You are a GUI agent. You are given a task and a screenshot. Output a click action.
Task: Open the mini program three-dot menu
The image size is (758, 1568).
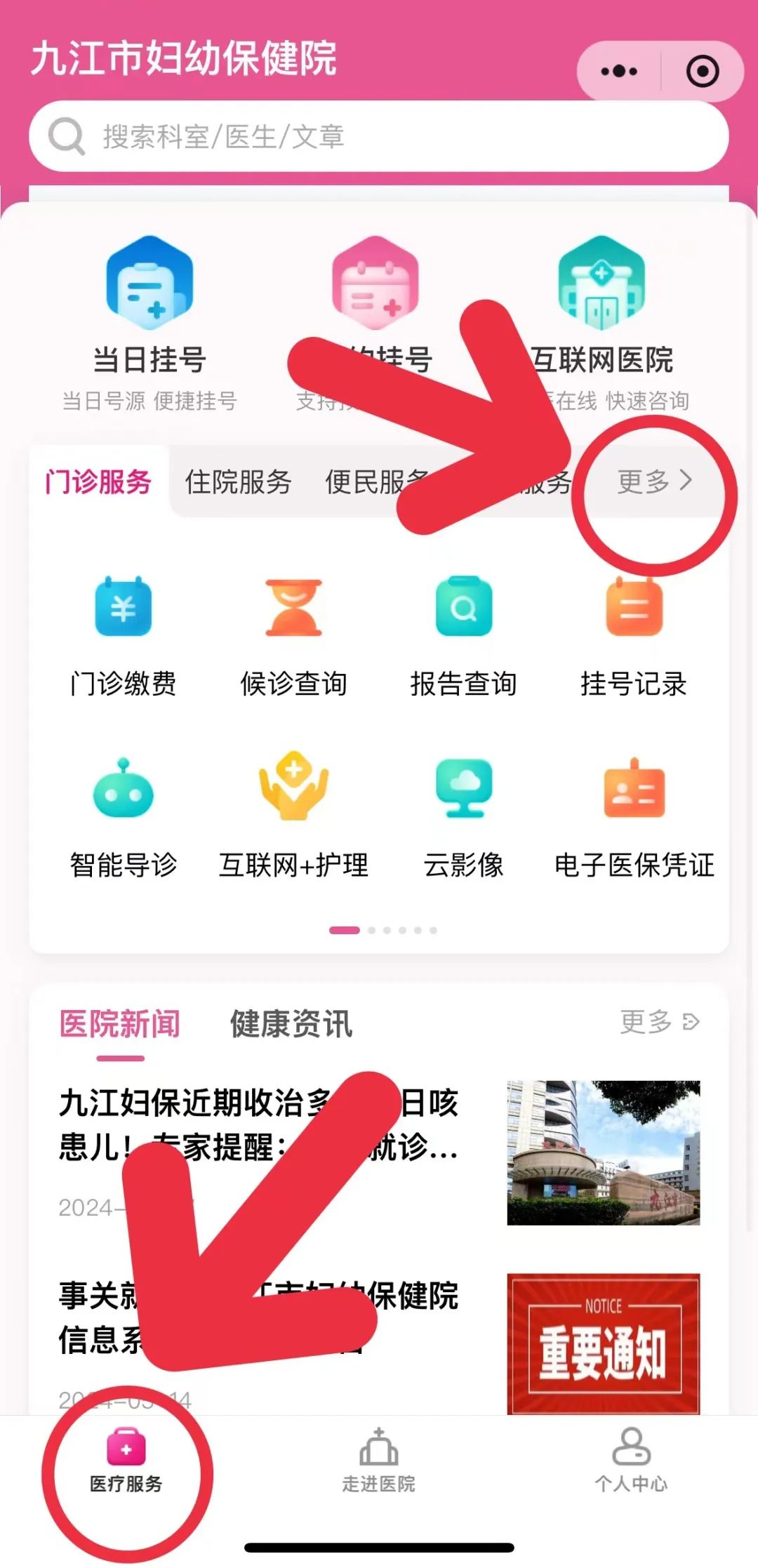[x=619, y=71]
